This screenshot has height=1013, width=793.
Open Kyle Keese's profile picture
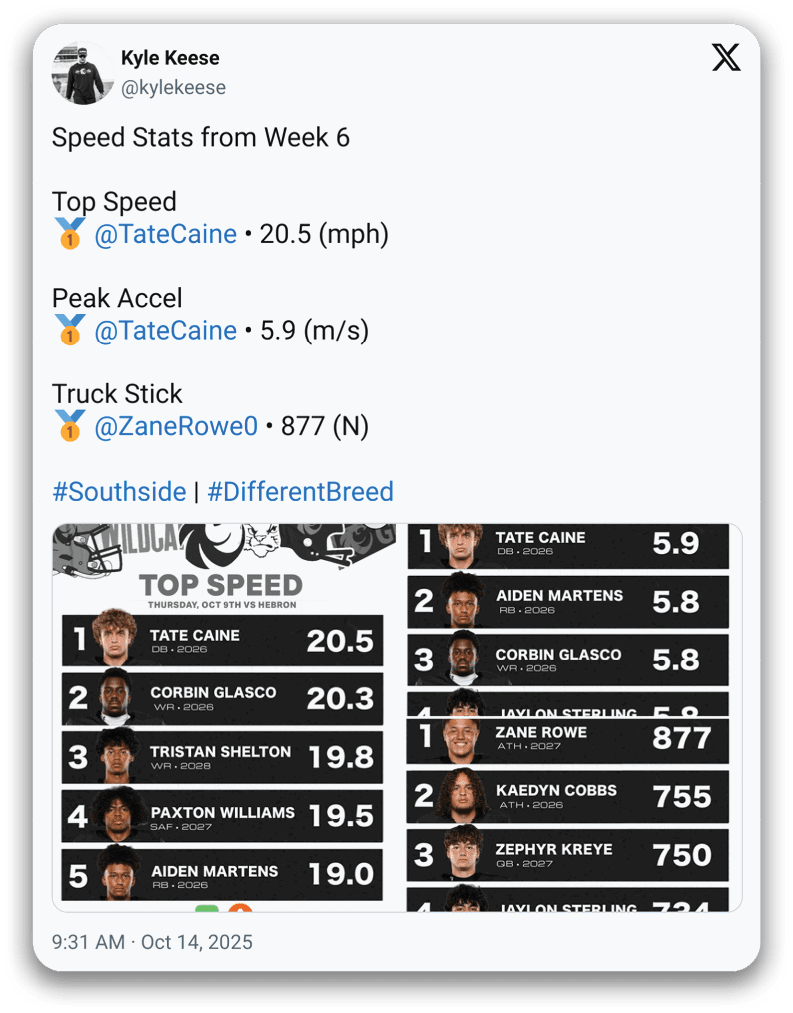tap(83, 73)
